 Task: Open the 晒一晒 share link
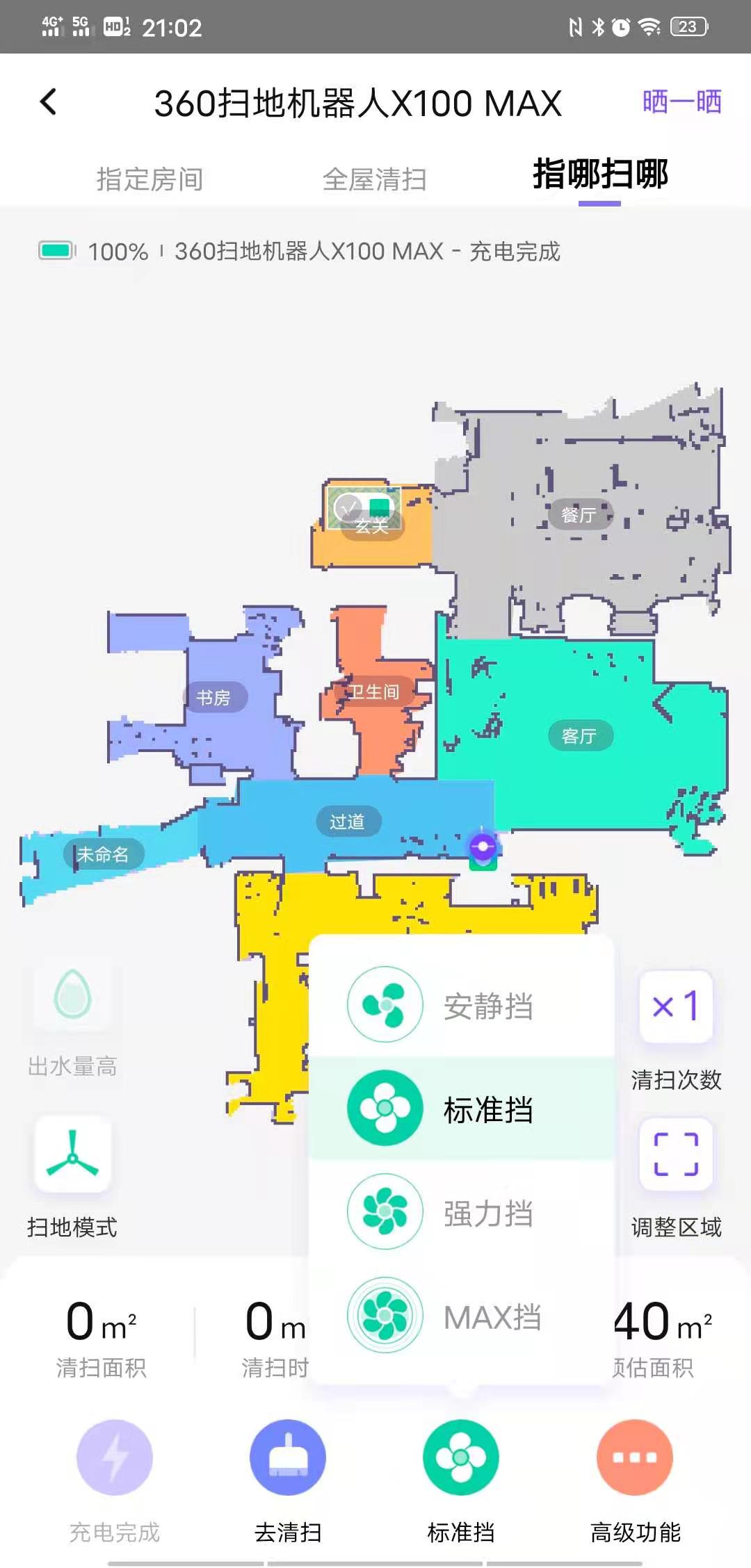pyautogui.click(x=681, y=102)
